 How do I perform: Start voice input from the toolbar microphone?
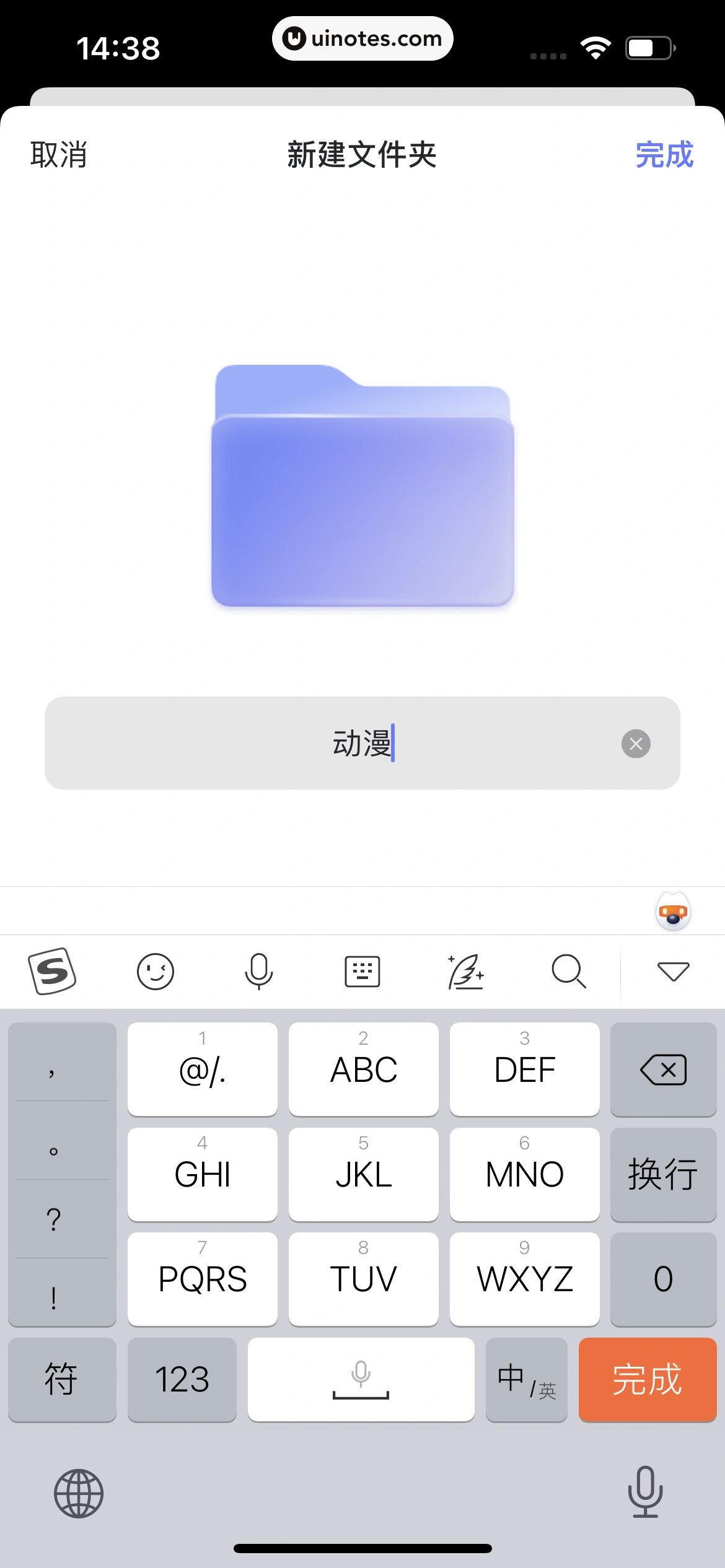(258, 971)
